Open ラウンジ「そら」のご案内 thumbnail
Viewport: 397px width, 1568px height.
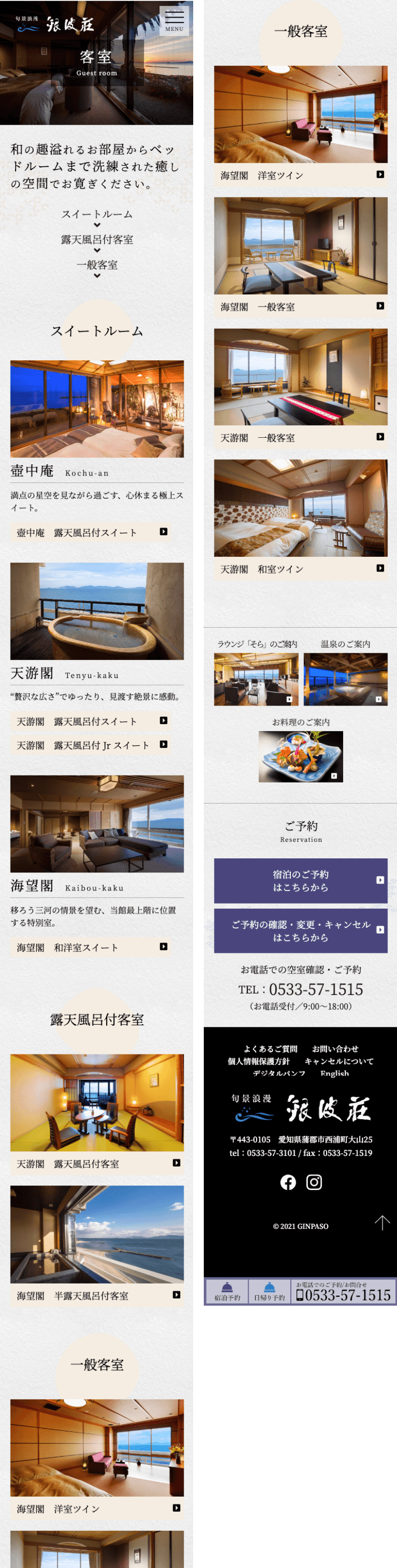[256, 678]
